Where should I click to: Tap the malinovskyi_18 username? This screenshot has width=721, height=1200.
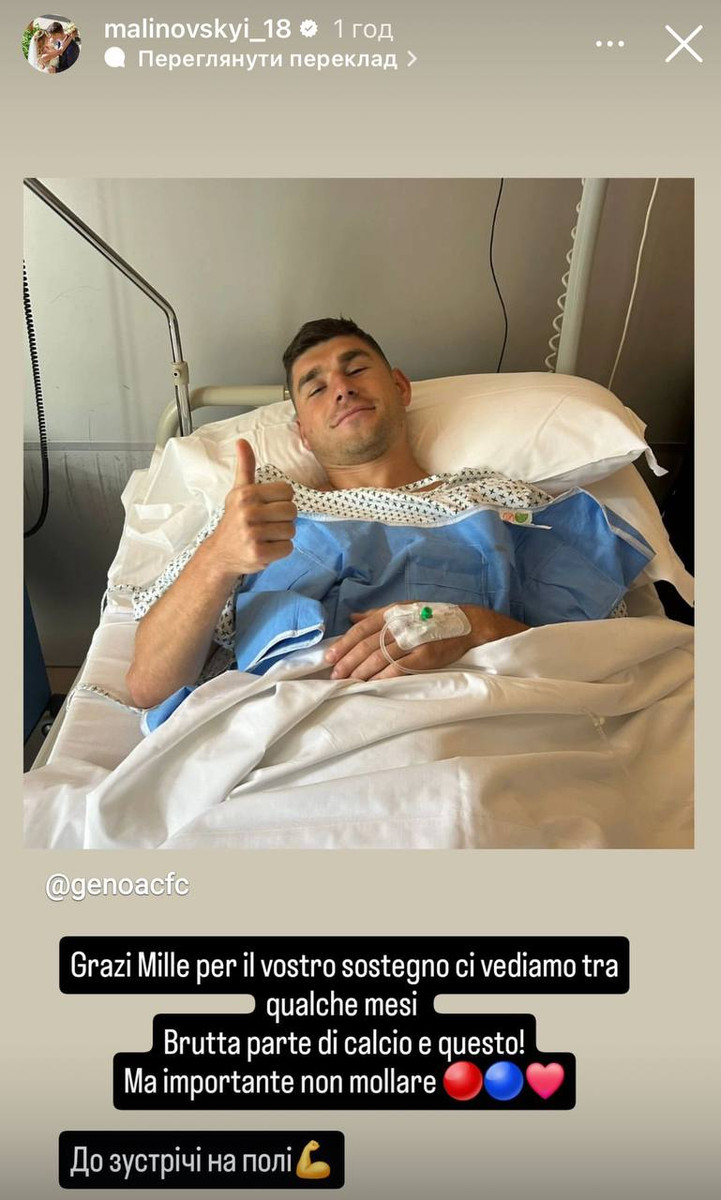click(198, 29)
